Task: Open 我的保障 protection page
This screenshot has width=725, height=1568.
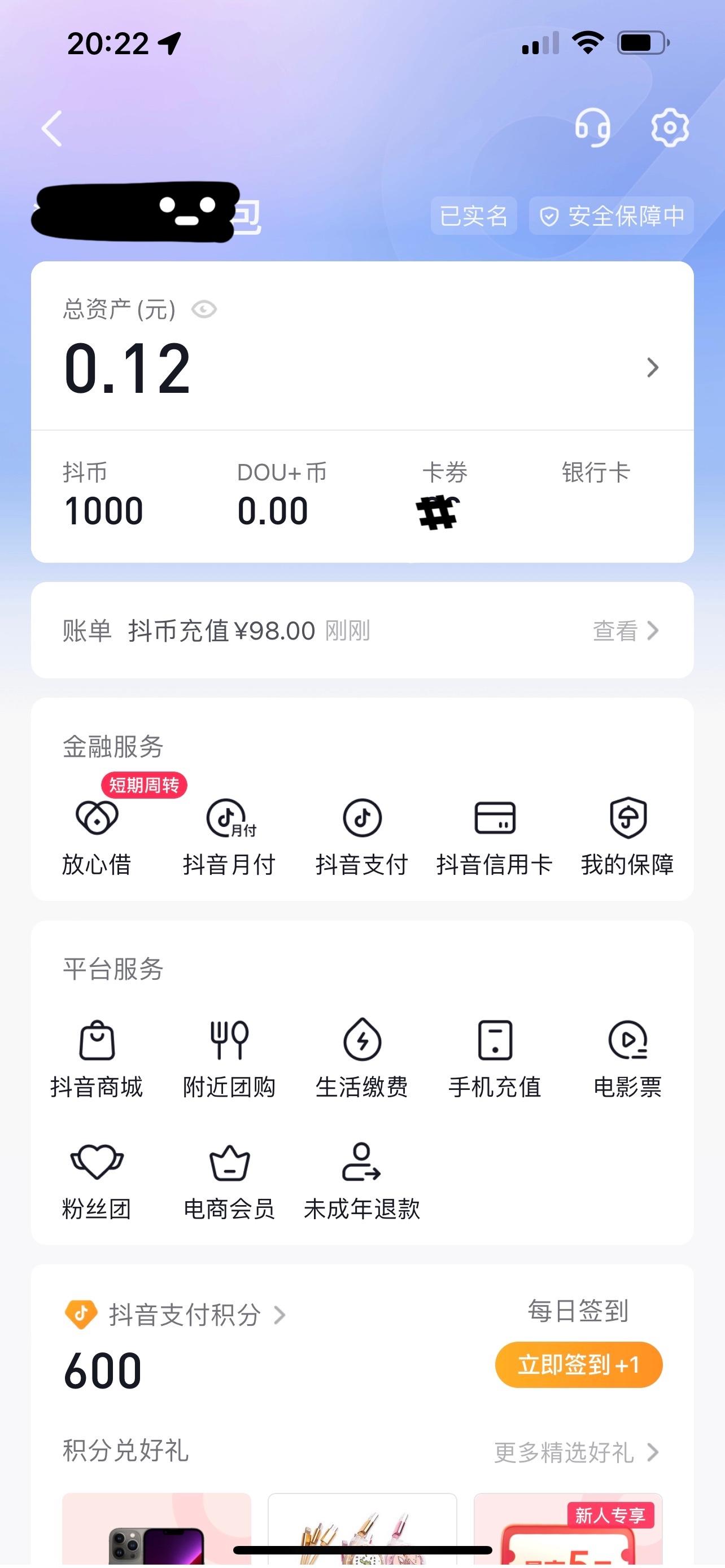Action: [627, 837]
